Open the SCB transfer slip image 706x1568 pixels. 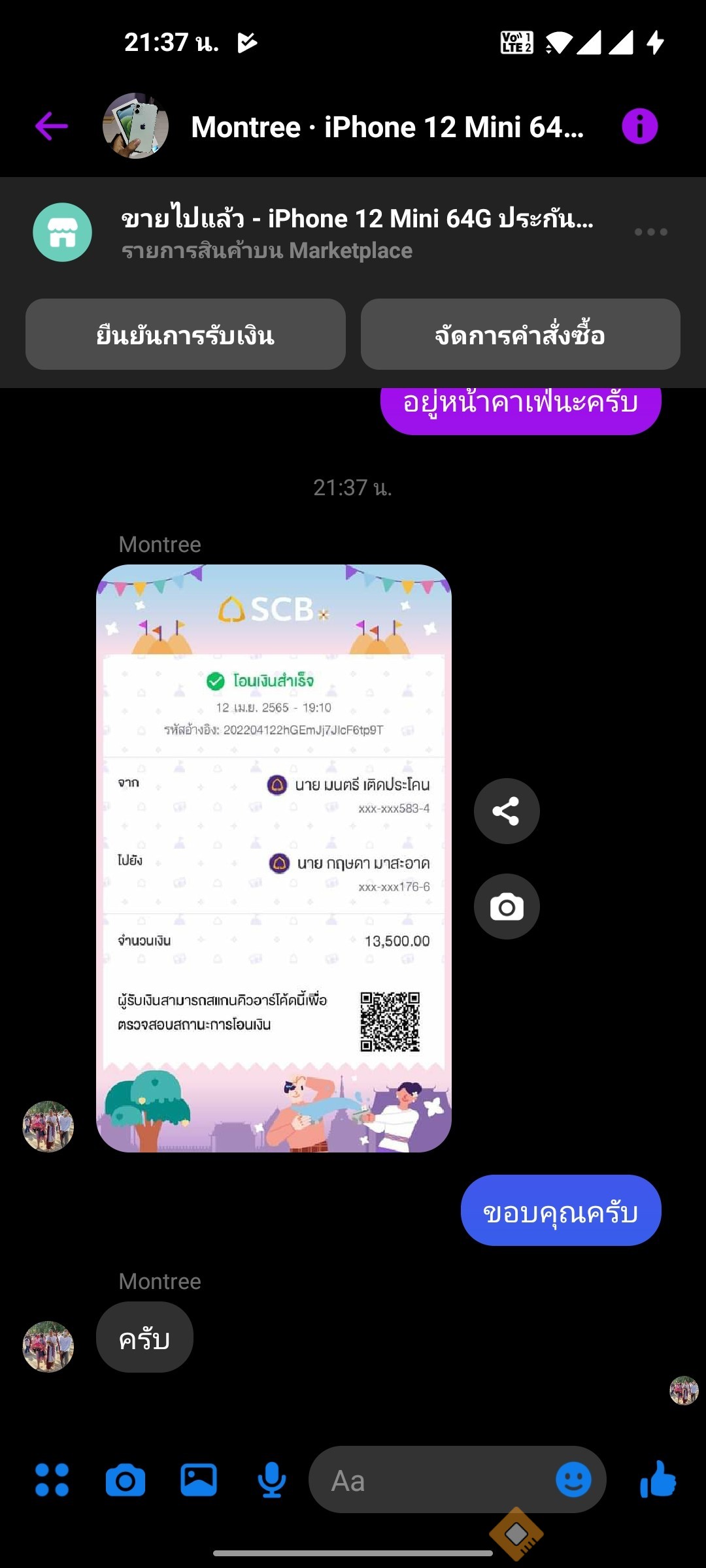coord(274,858)
